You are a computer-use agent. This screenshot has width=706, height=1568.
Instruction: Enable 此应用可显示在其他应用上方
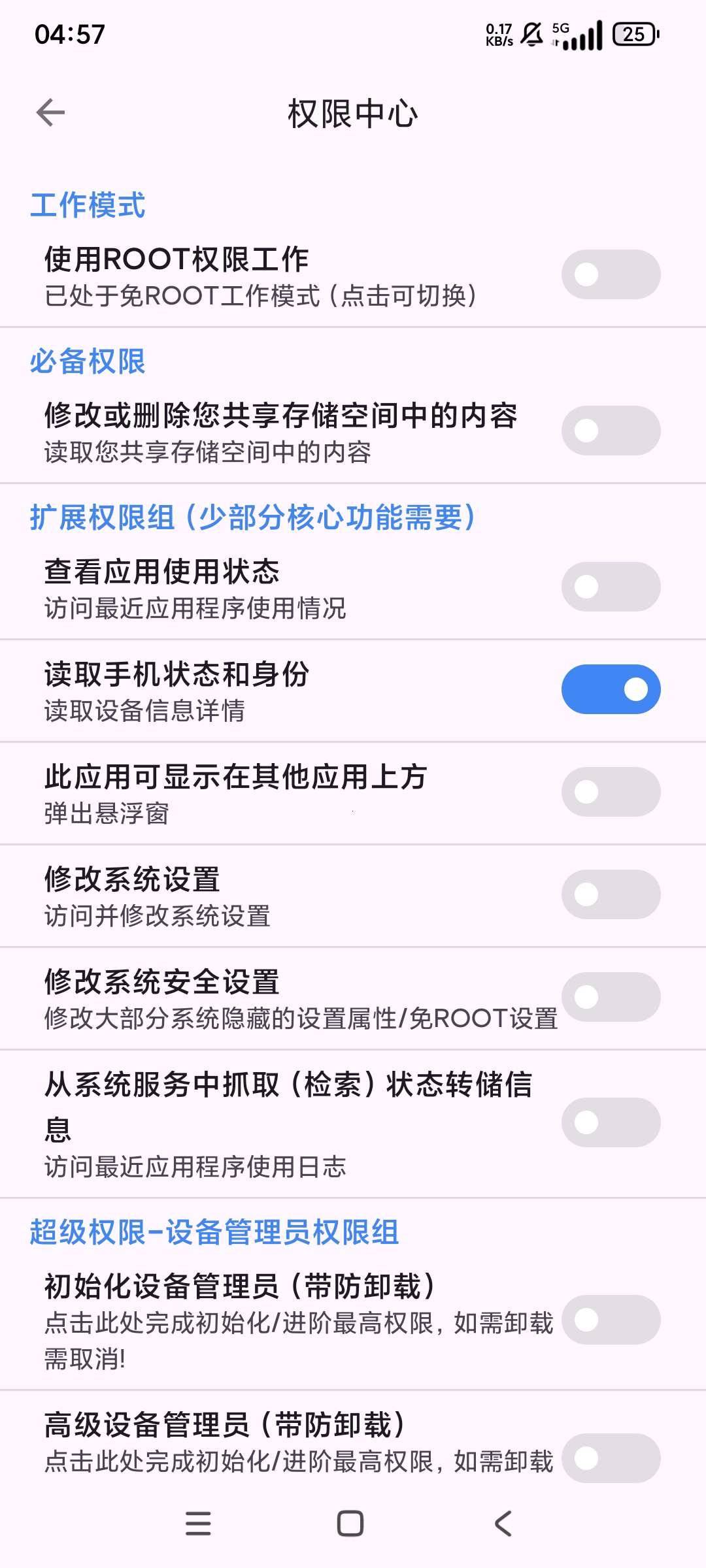(x=611, y=792)
